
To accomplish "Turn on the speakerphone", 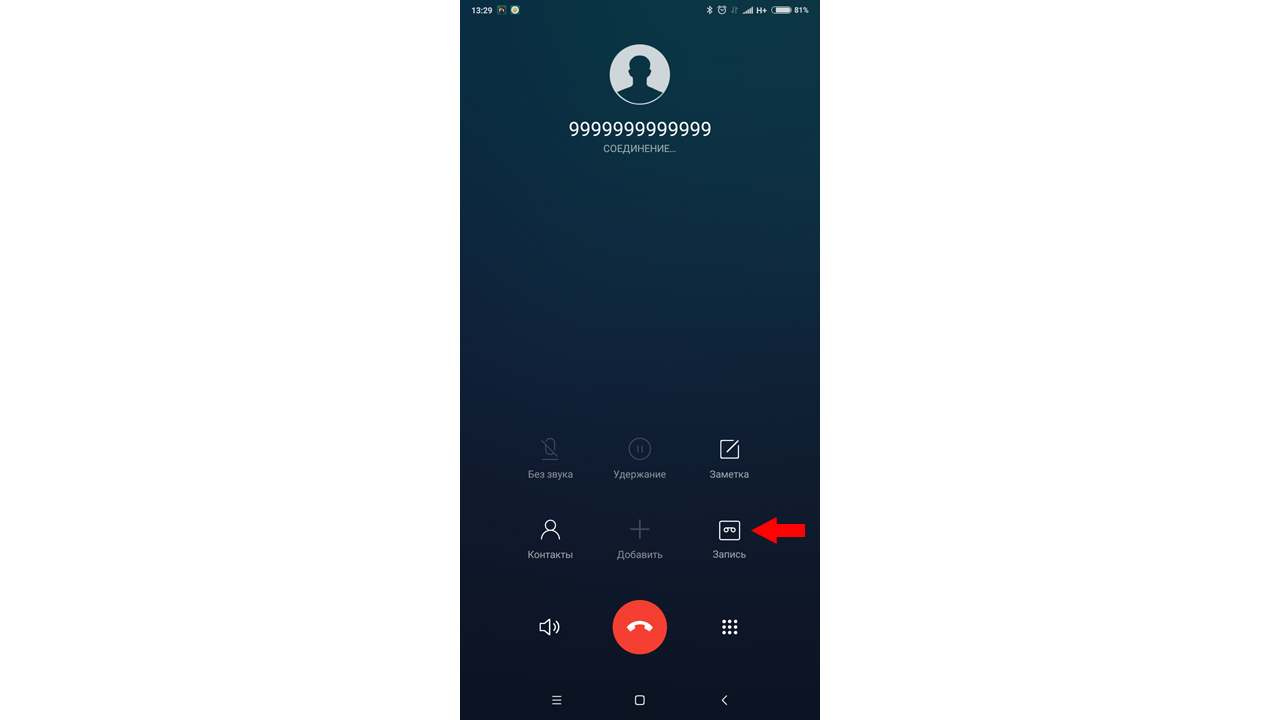I will (x=549, y=627).
